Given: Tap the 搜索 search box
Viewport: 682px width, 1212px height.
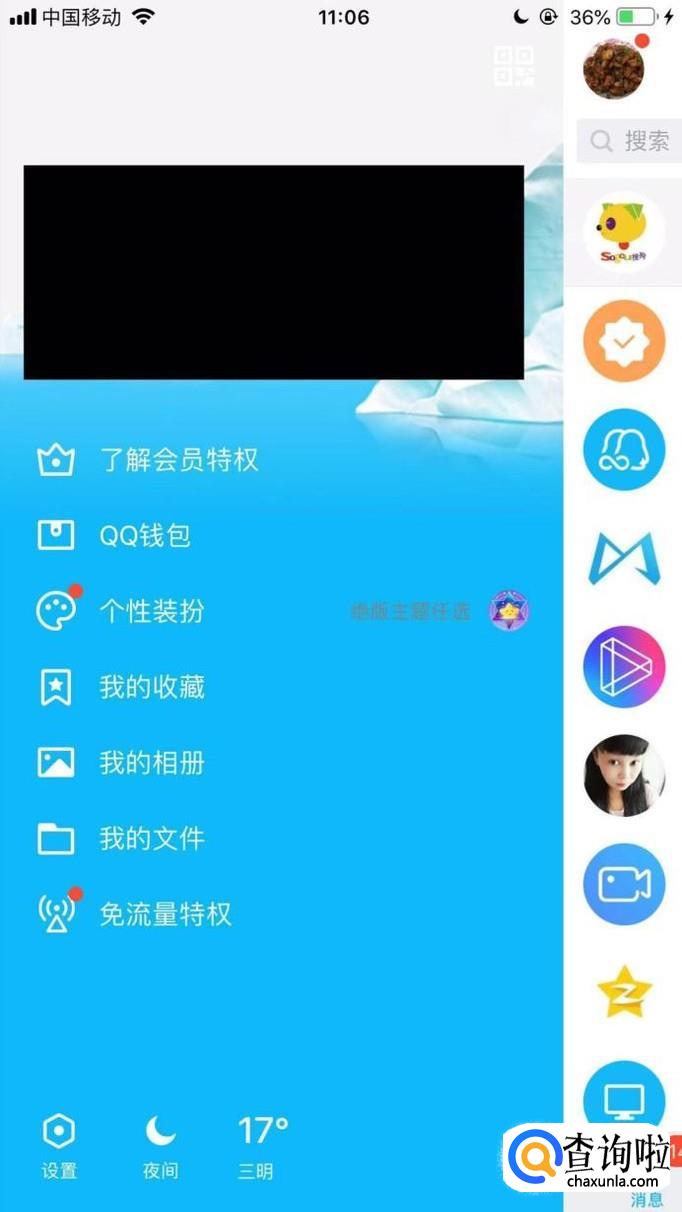Looking at the screenshot, I should tap(630, 141).
